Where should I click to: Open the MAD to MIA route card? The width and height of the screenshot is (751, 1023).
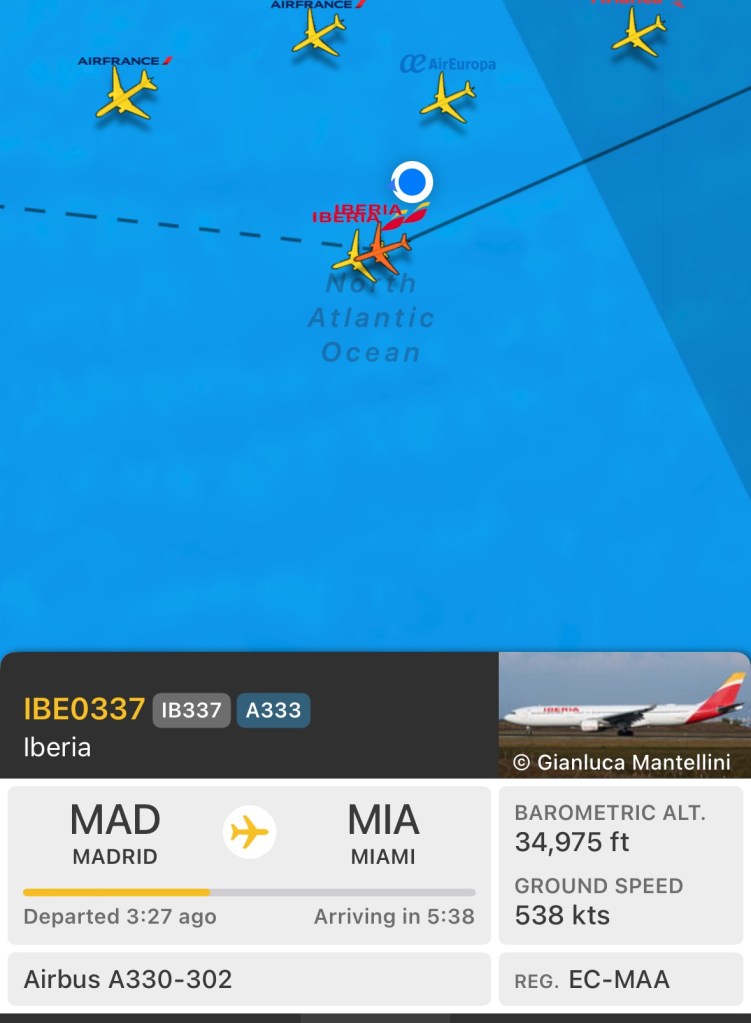[x=249, y=864]
